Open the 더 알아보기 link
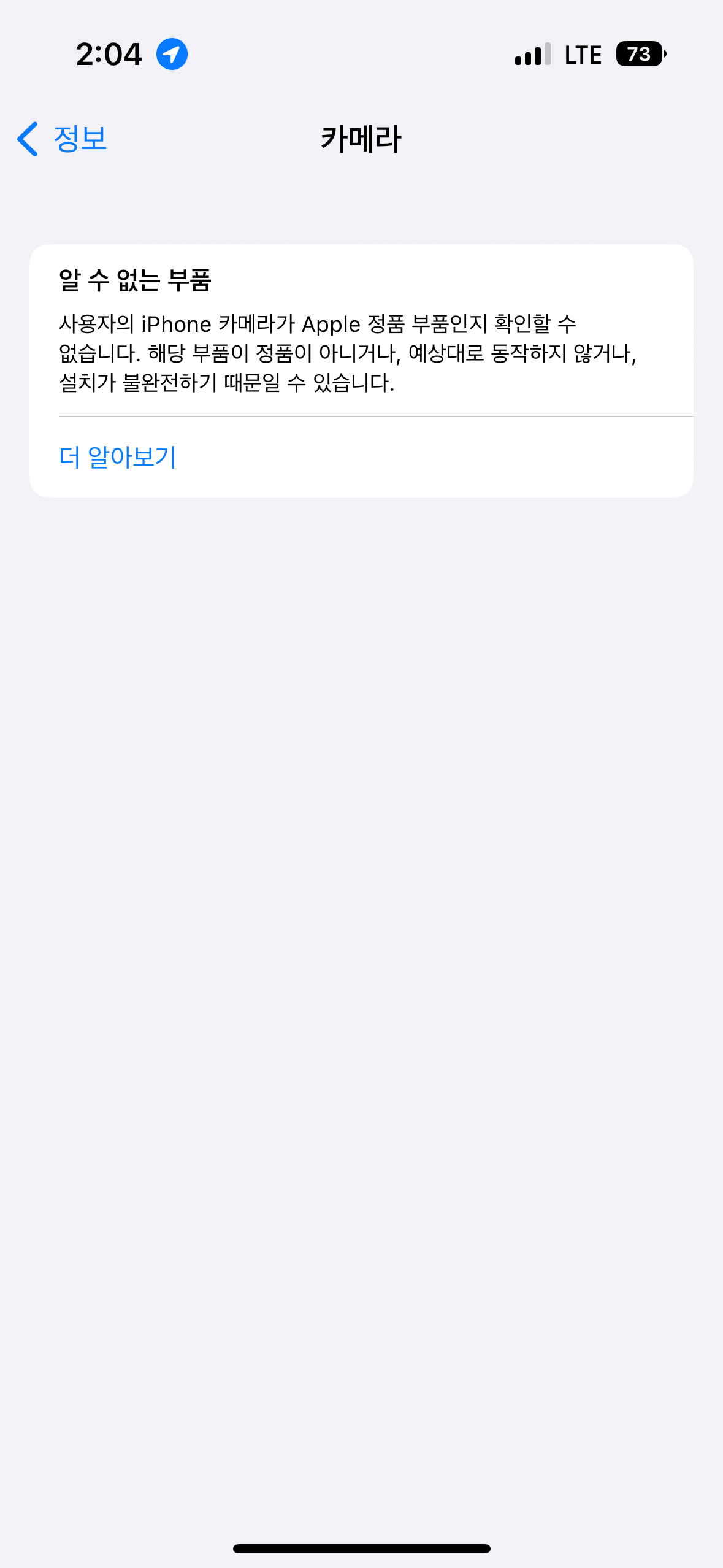This screenshot has height=1568, width=723. [x=118, y=457]
